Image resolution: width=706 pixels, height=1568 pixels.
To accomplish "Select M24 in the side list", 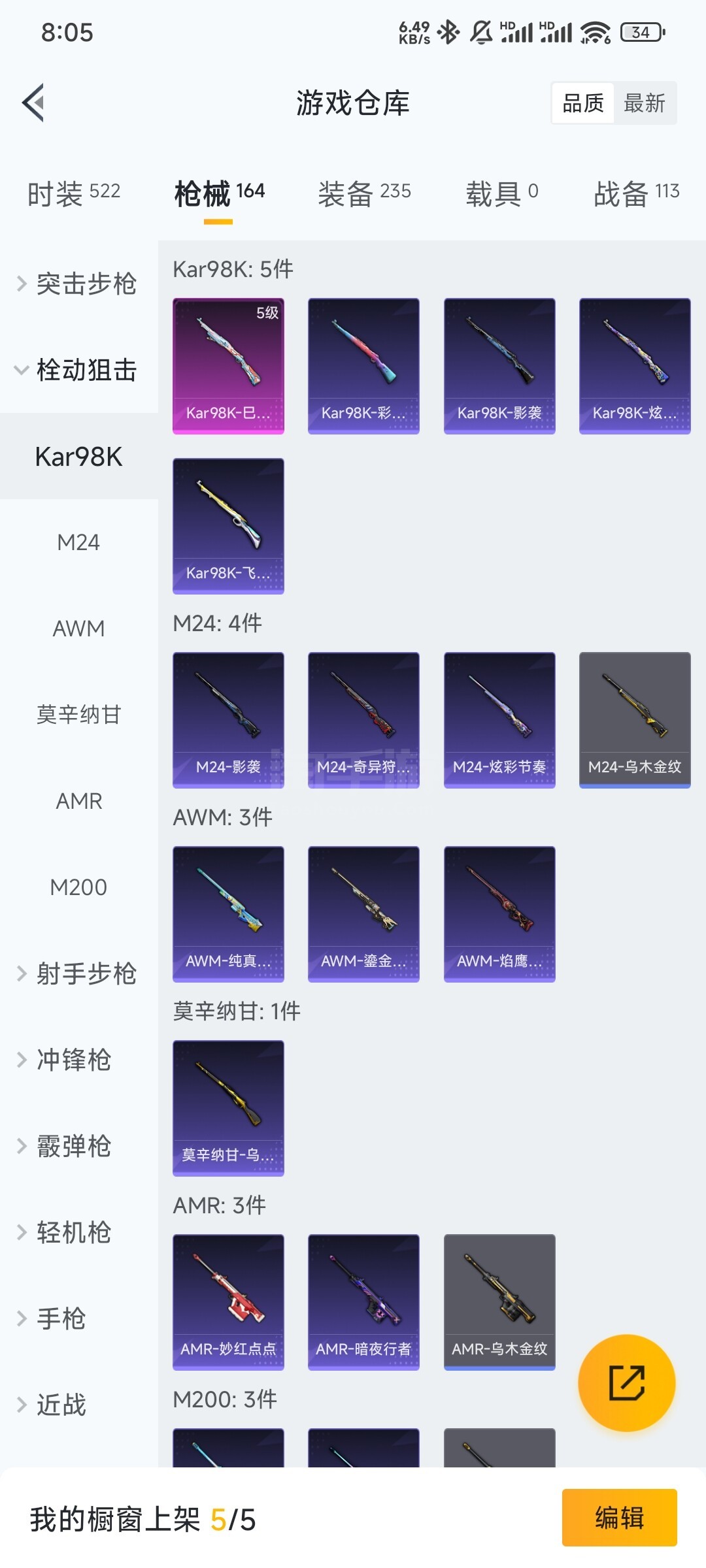I will 78,542.
